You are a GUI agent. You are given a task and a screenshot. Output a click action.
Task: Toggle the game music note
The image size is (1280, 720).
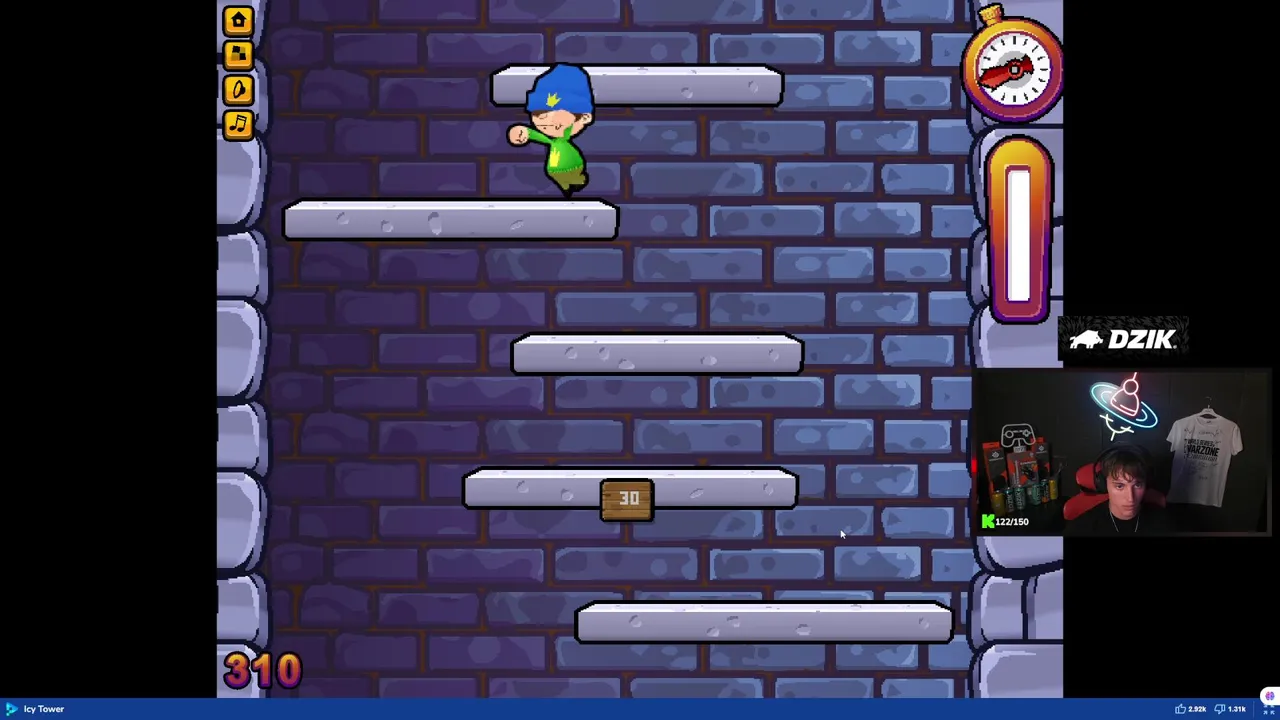click(238, 124)
